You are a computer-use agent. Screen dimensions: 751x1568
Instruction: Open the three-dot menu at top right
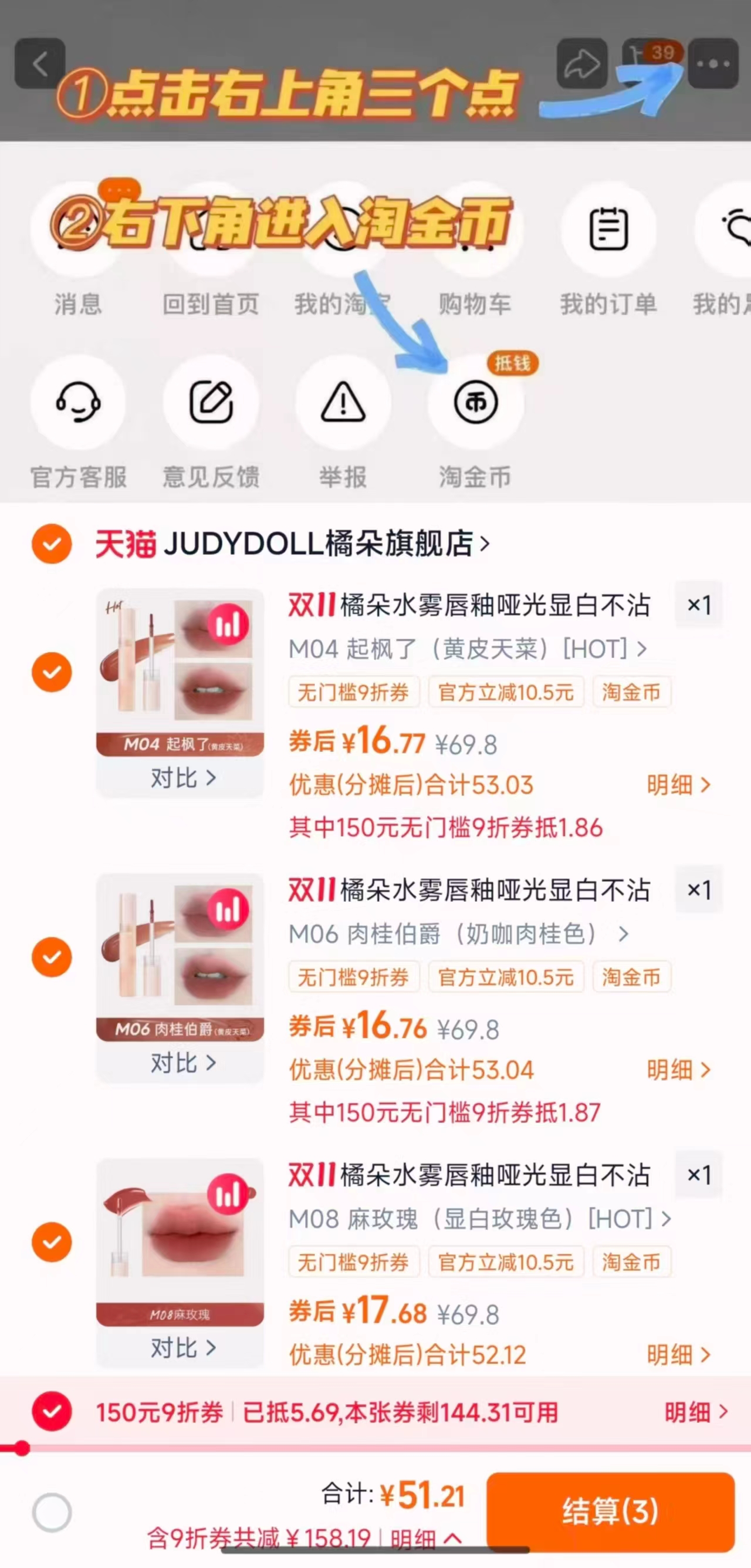click(x=713, y=64)
